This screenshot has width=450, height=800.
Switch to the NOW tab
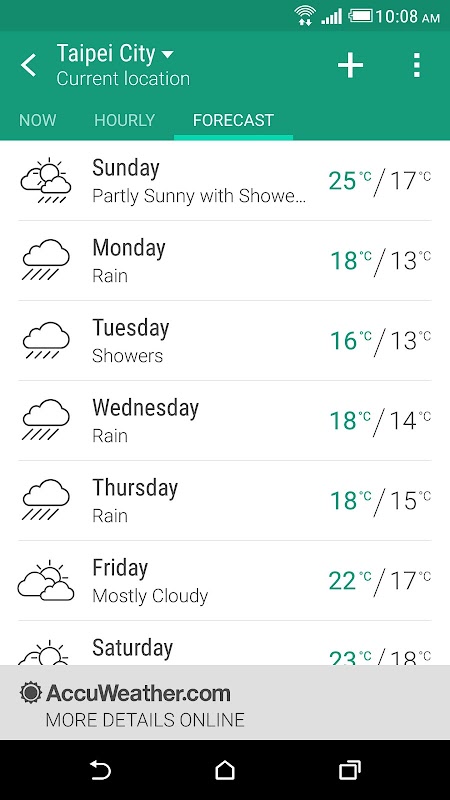tap(37, 120)
